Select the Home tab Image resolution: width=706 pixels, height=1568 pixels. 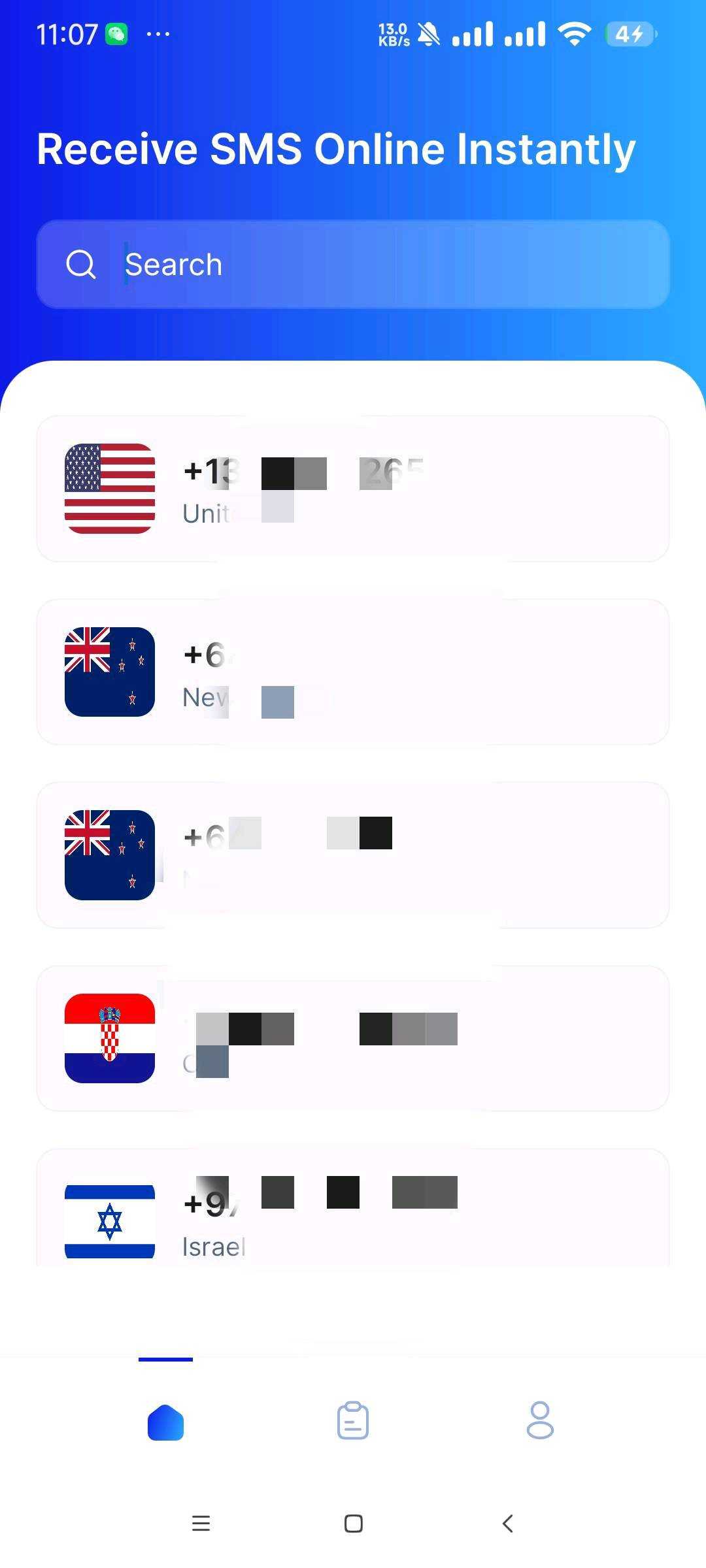pos(166,1420)
